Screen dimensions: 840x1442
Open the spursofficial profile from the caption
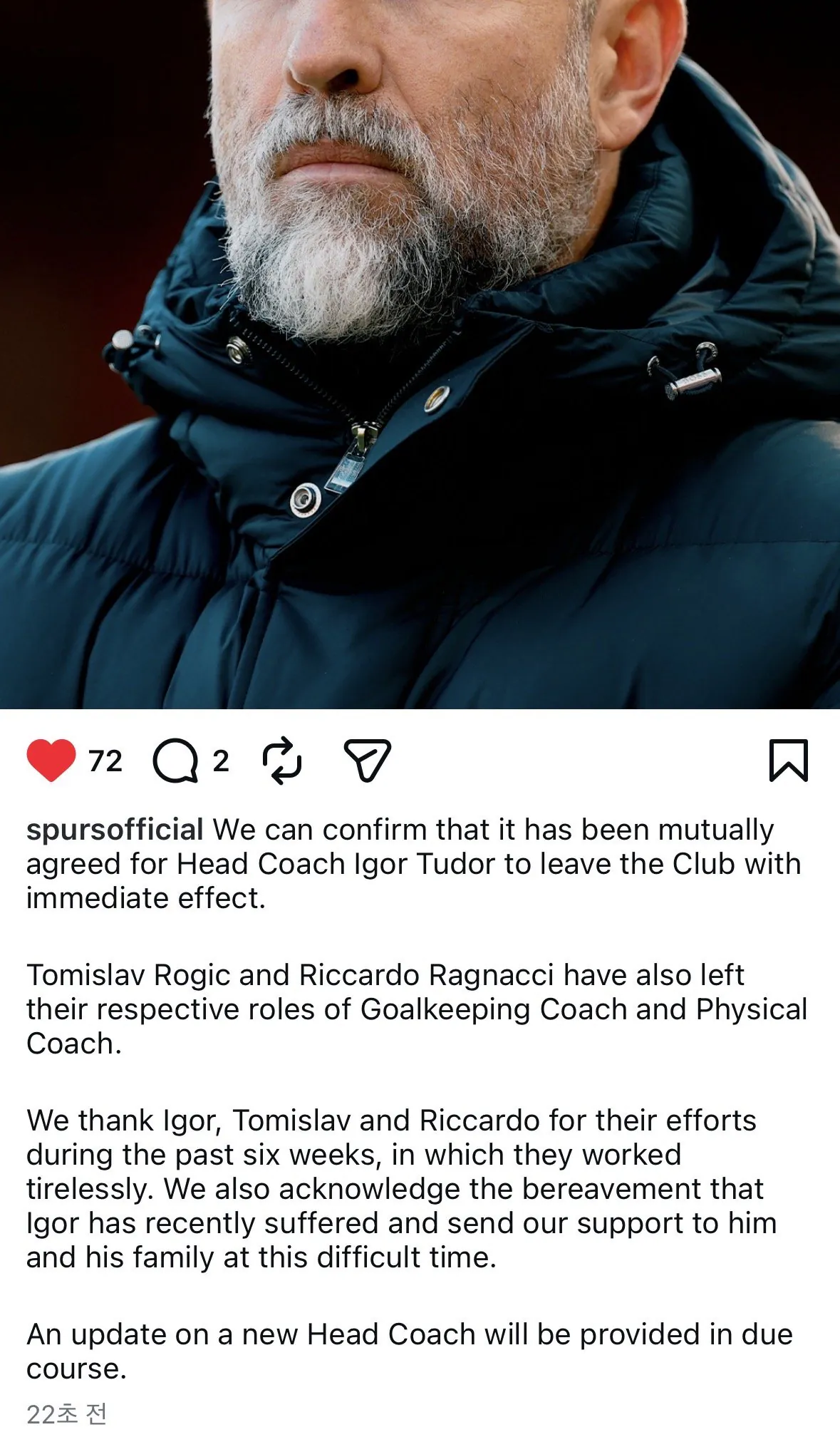point(115,830)
